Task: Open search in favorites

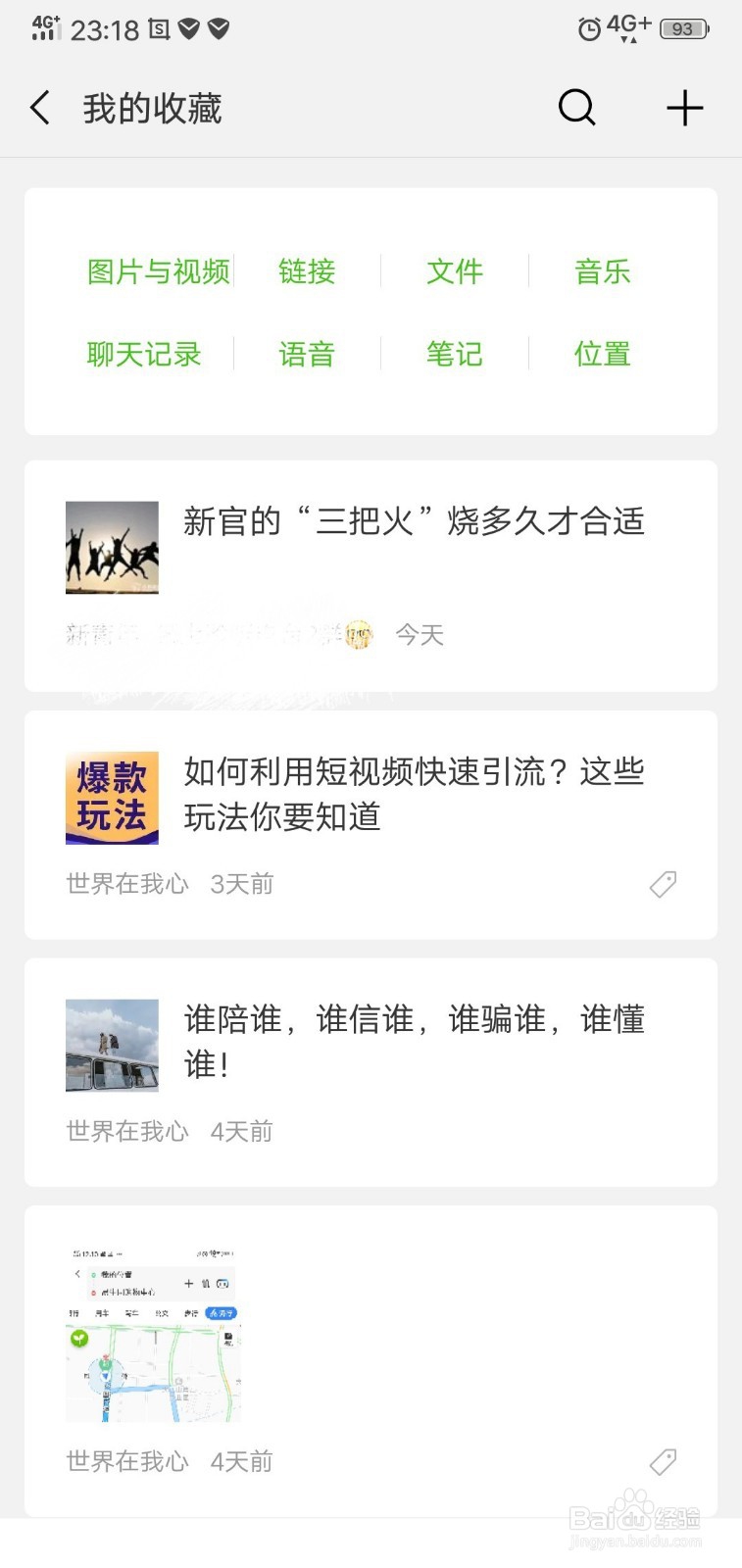Action: [x=576, y=108]
